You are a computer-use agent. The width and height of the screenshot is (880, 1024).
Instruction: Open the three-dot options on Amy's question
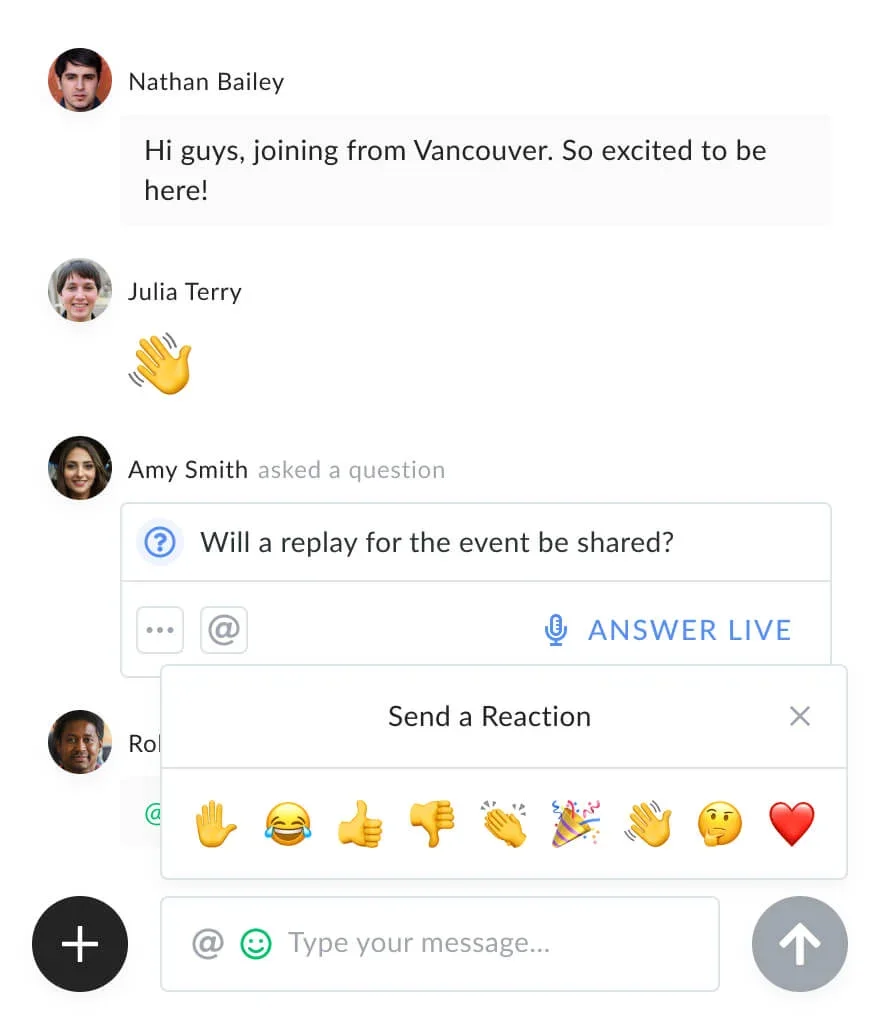(160, 630)
